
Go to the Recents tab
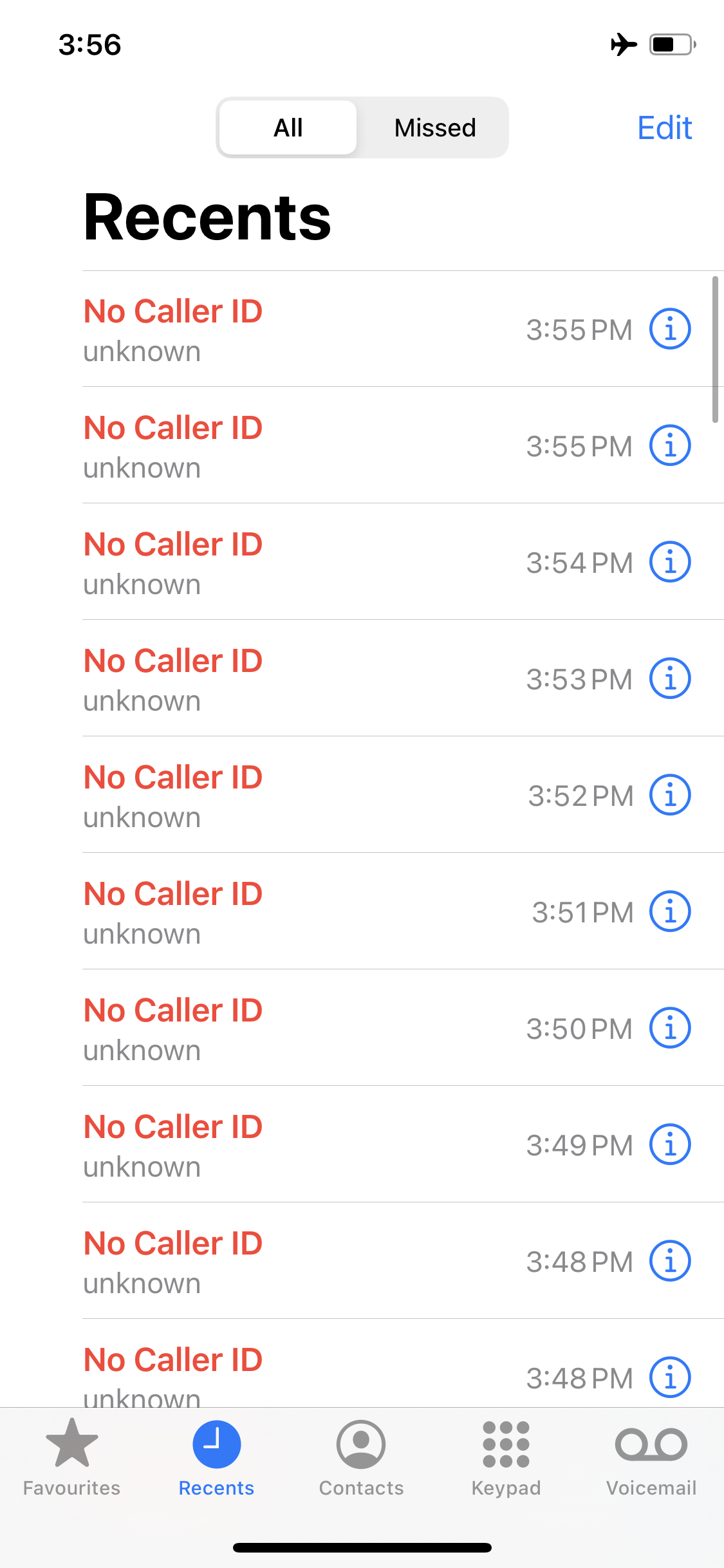tap(216, 1457)
